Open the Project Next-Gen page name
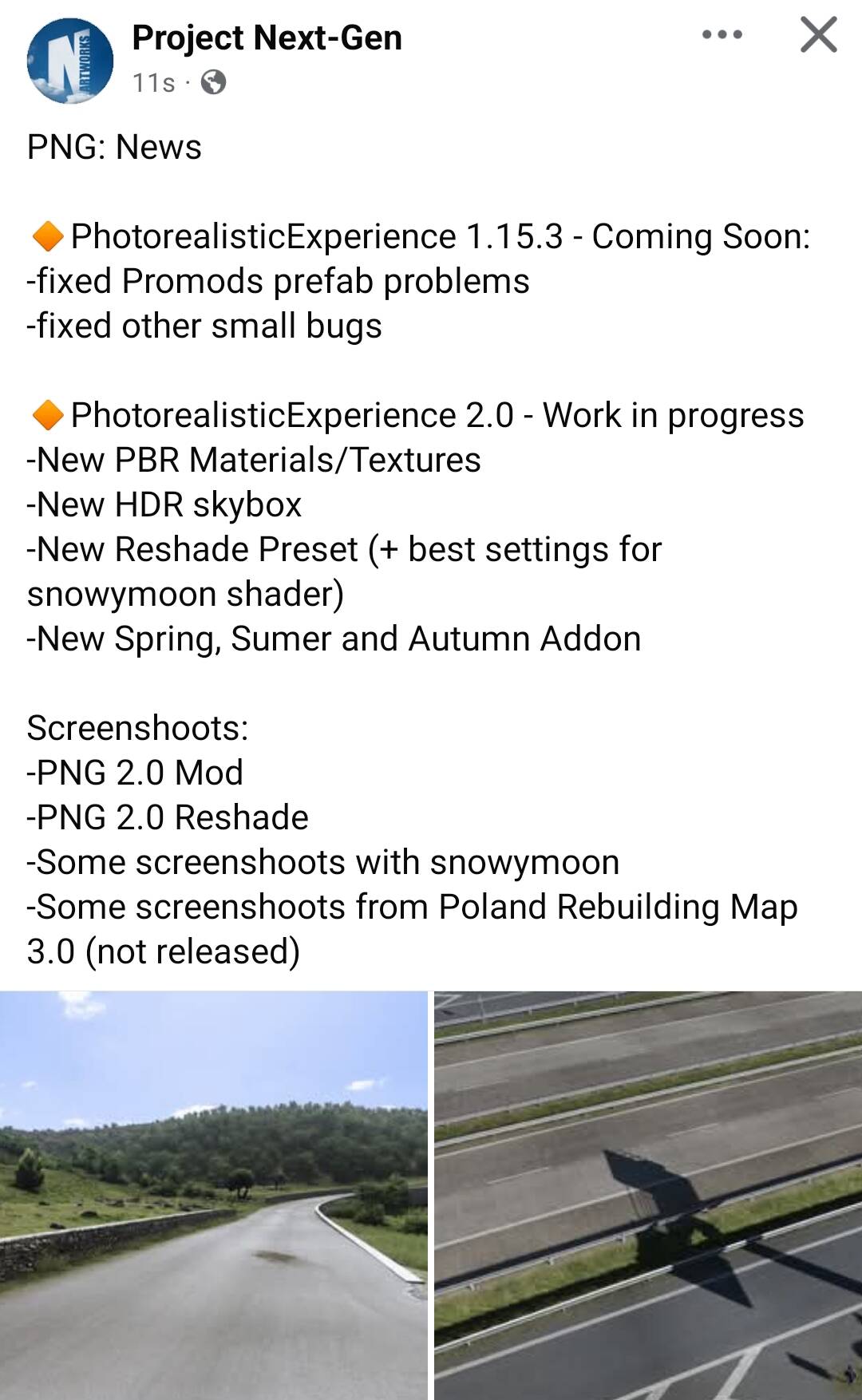 267,38
